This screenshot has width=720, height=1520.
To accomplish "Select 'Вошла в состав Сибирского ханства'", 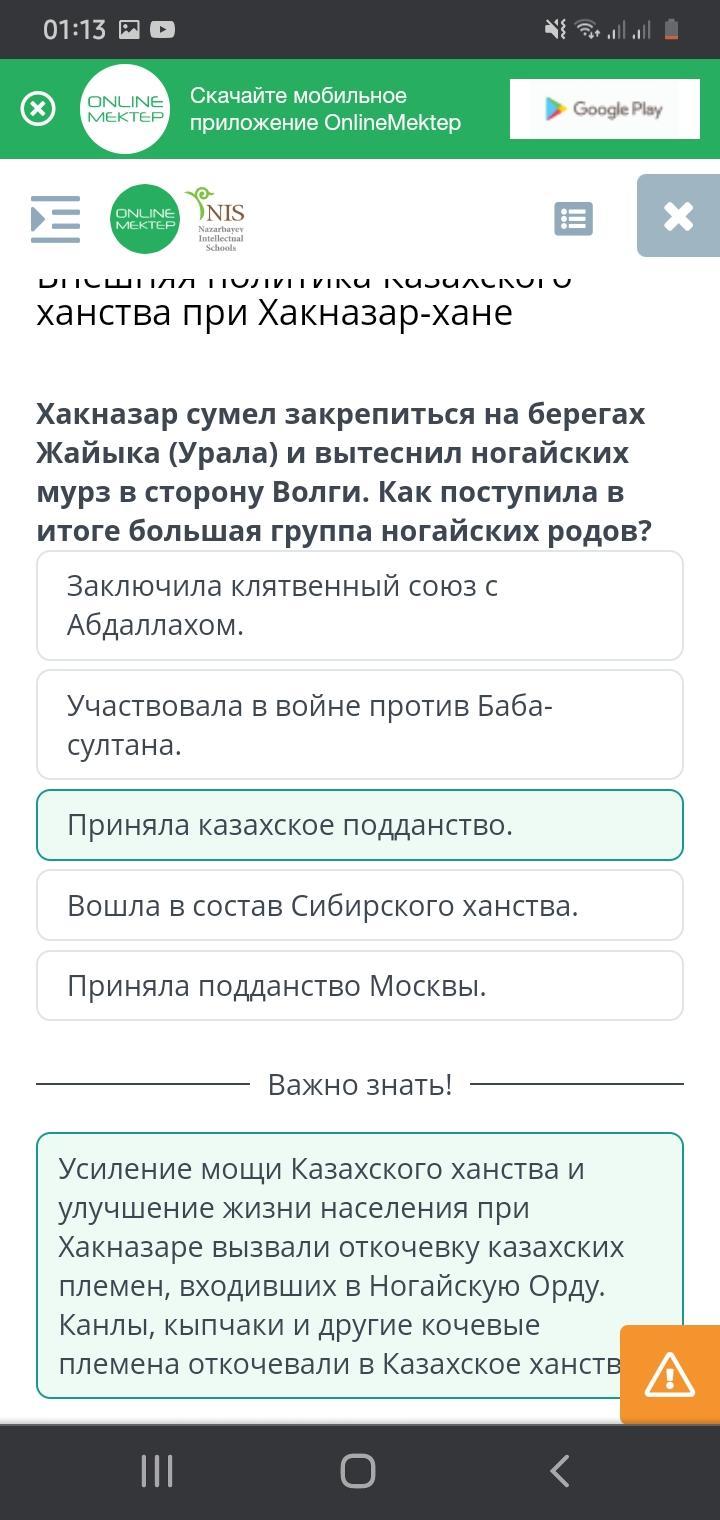I will click(360, 905).
